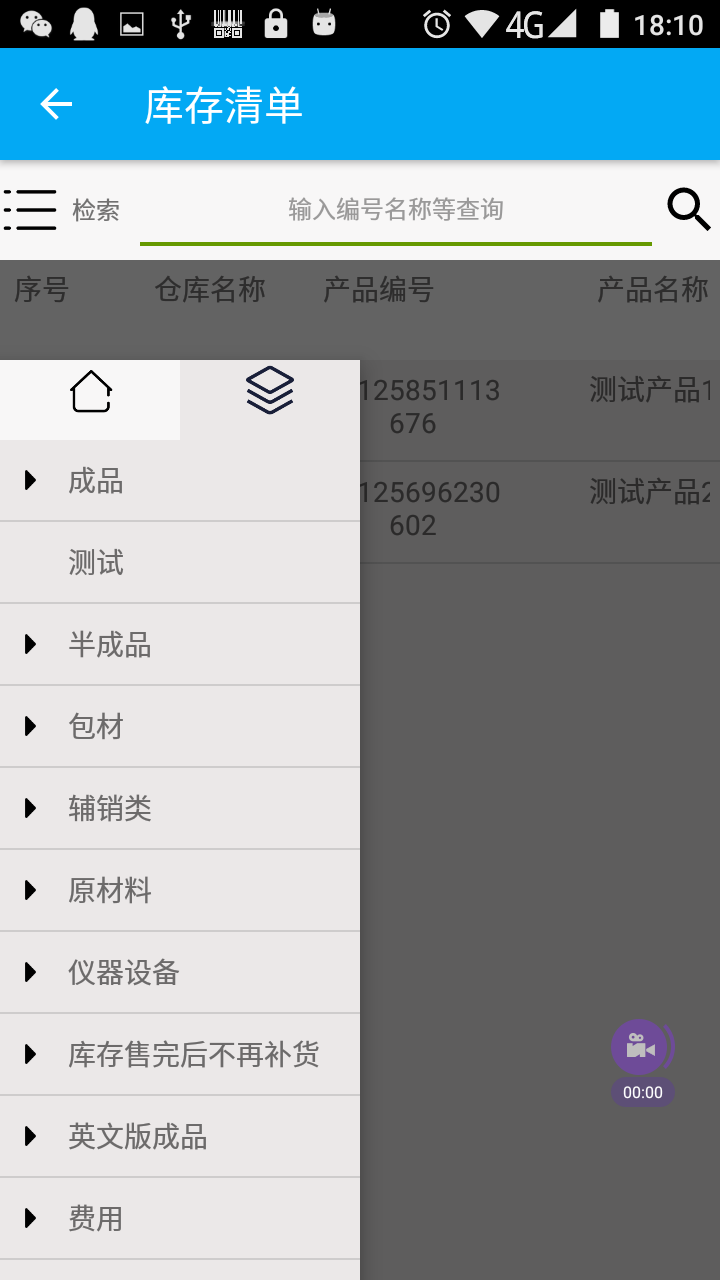Tap the floating screen recorder button
This screenshot has height=1280, width=720.
coord(640,1048)
